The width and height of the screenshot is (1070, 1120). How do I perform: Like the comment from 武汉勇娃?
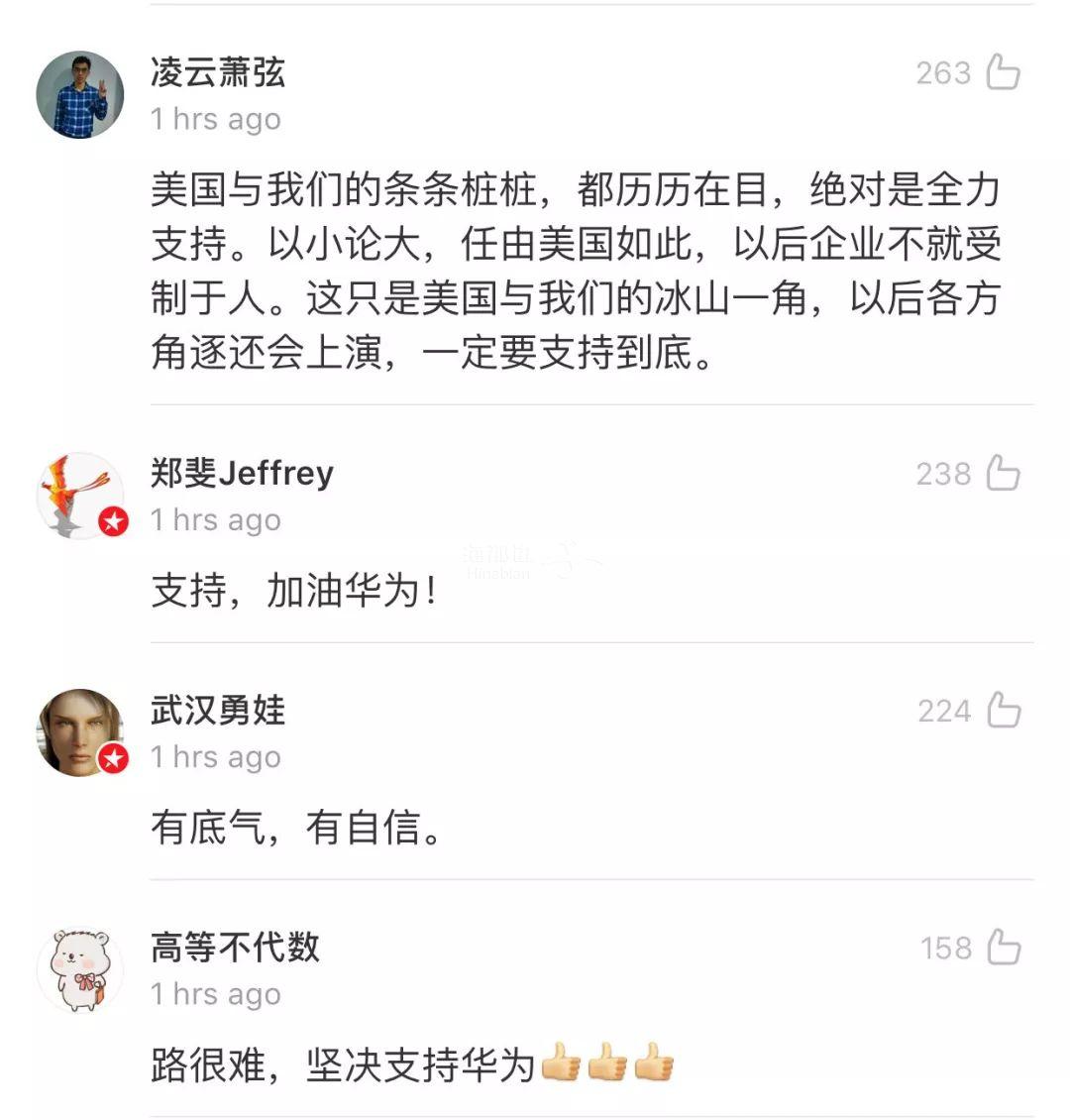[1004, 710]
